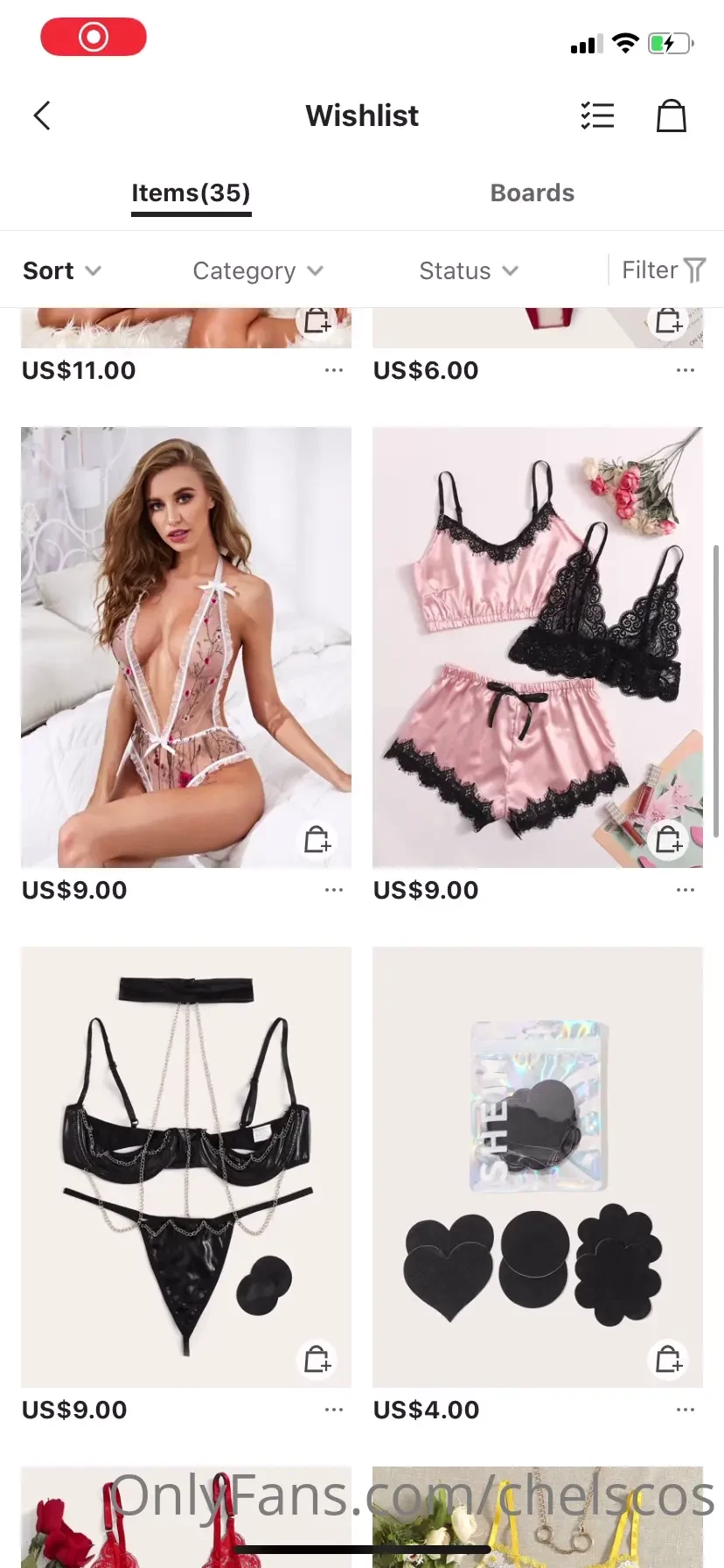This screenshot has height=1568, width=724.
Task: Select the Items(35) tab
Action: point(191,192)
